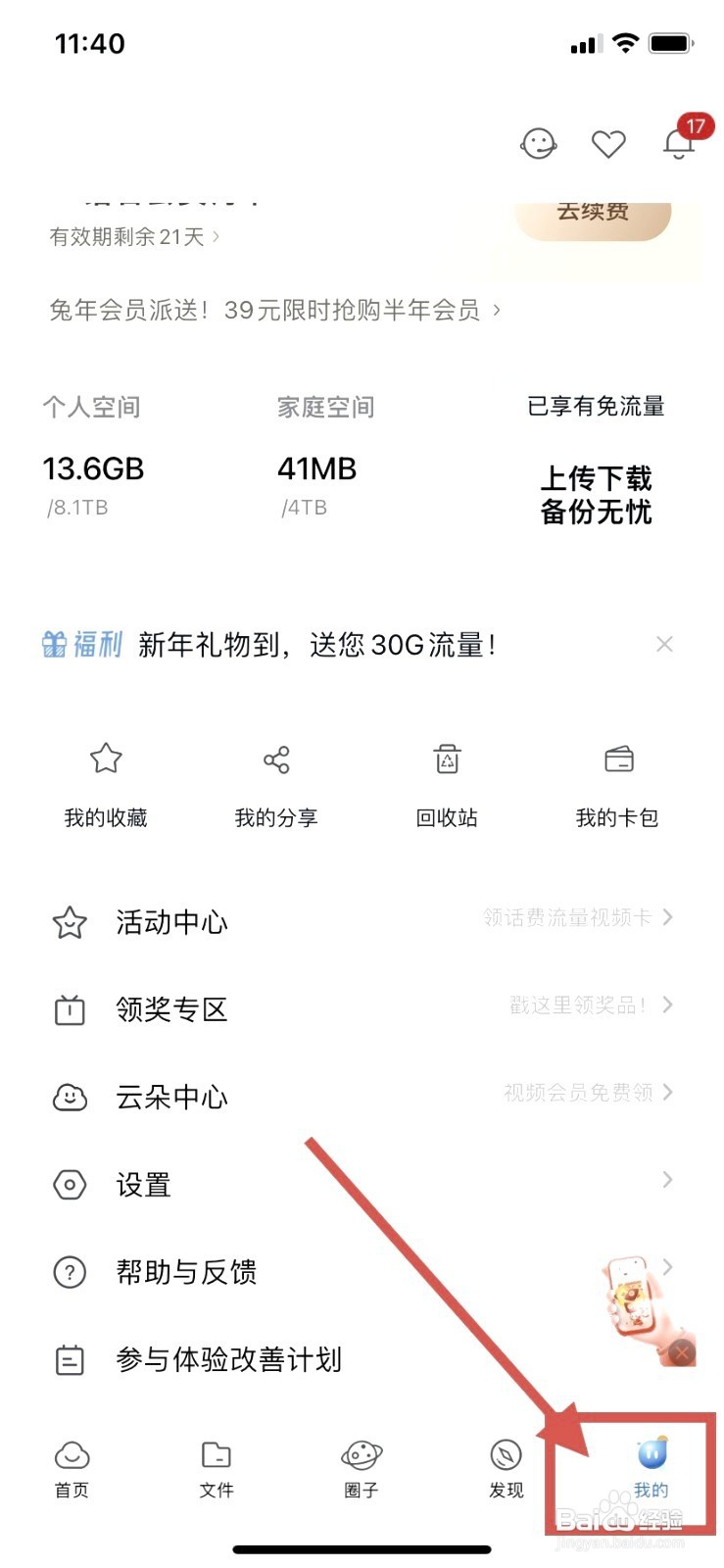Open 云朵中心 row
Image resolution: width=724 pixels, height=1568 pixels.
pos(362,1096)
